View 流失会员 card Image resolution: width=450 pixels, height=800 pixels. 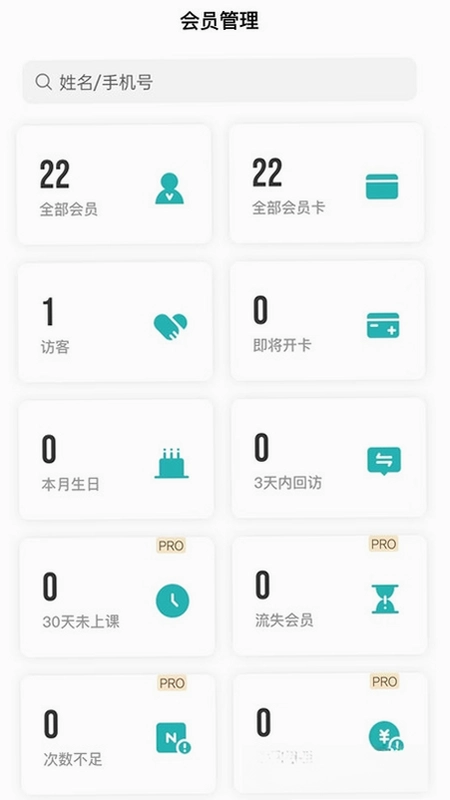[330, 595]
